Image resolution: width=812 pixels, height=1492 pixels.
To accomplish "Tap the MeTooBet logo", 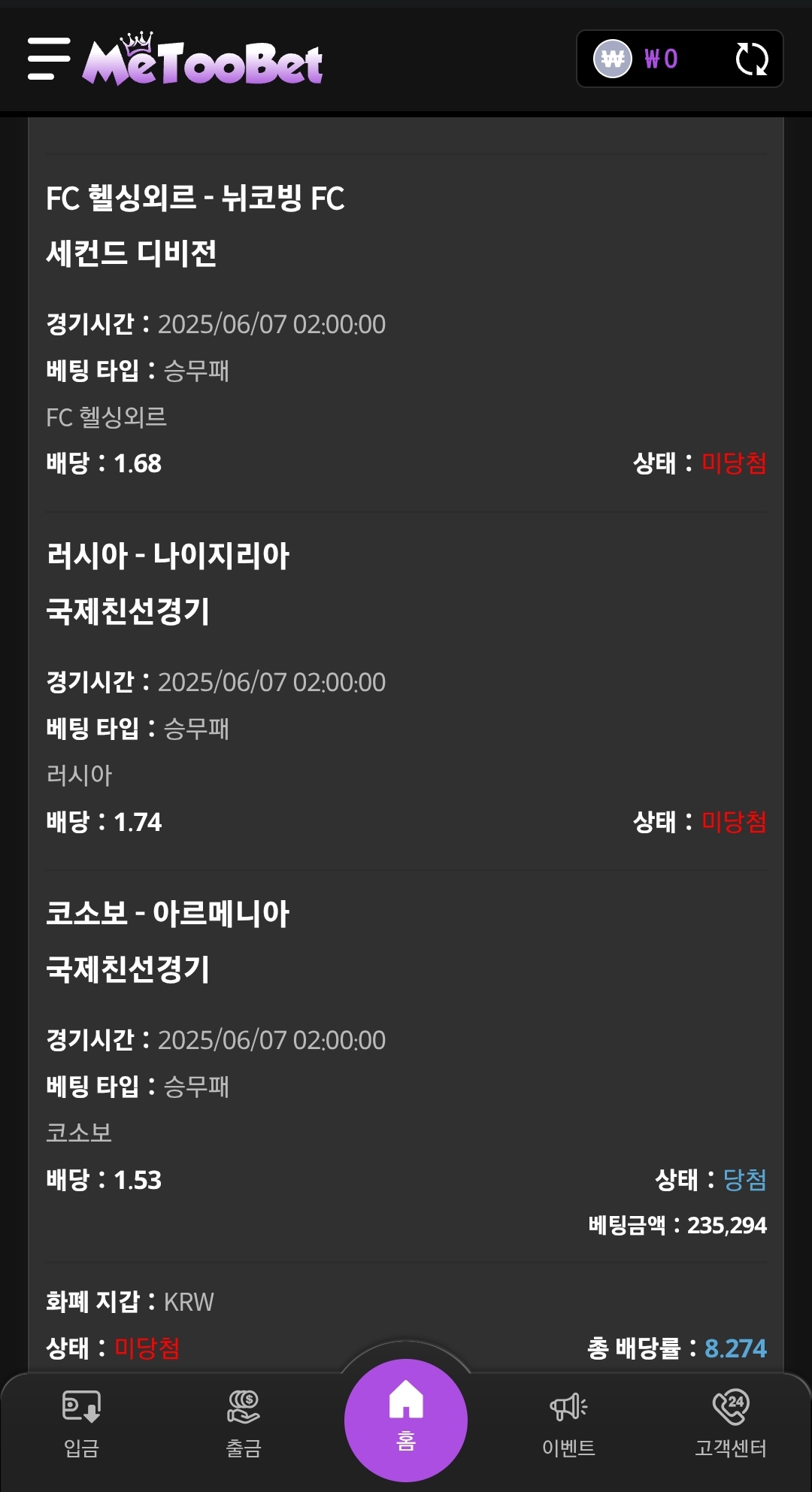I will click(x=203, y=60).
